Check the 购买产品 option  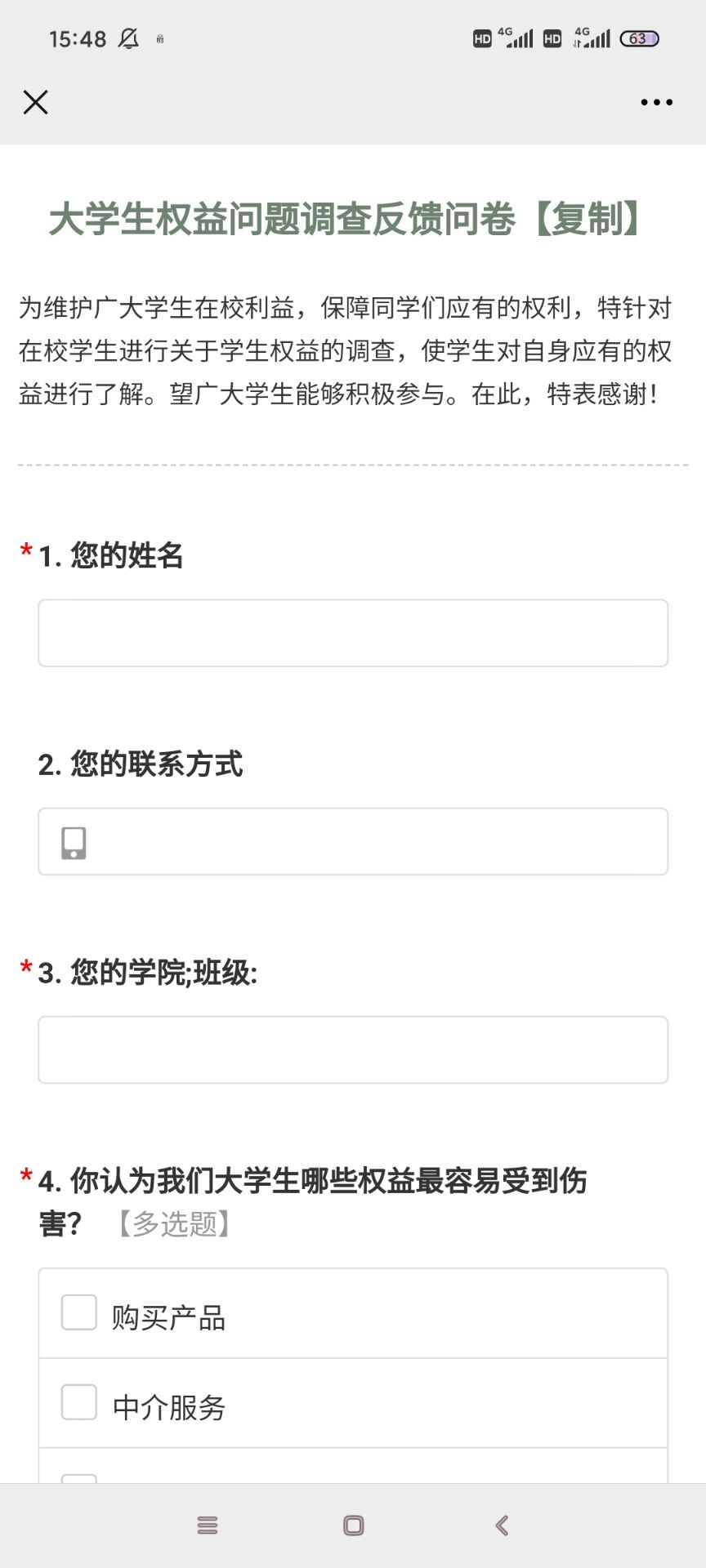pyautogui.click(x=79, y=1312)
